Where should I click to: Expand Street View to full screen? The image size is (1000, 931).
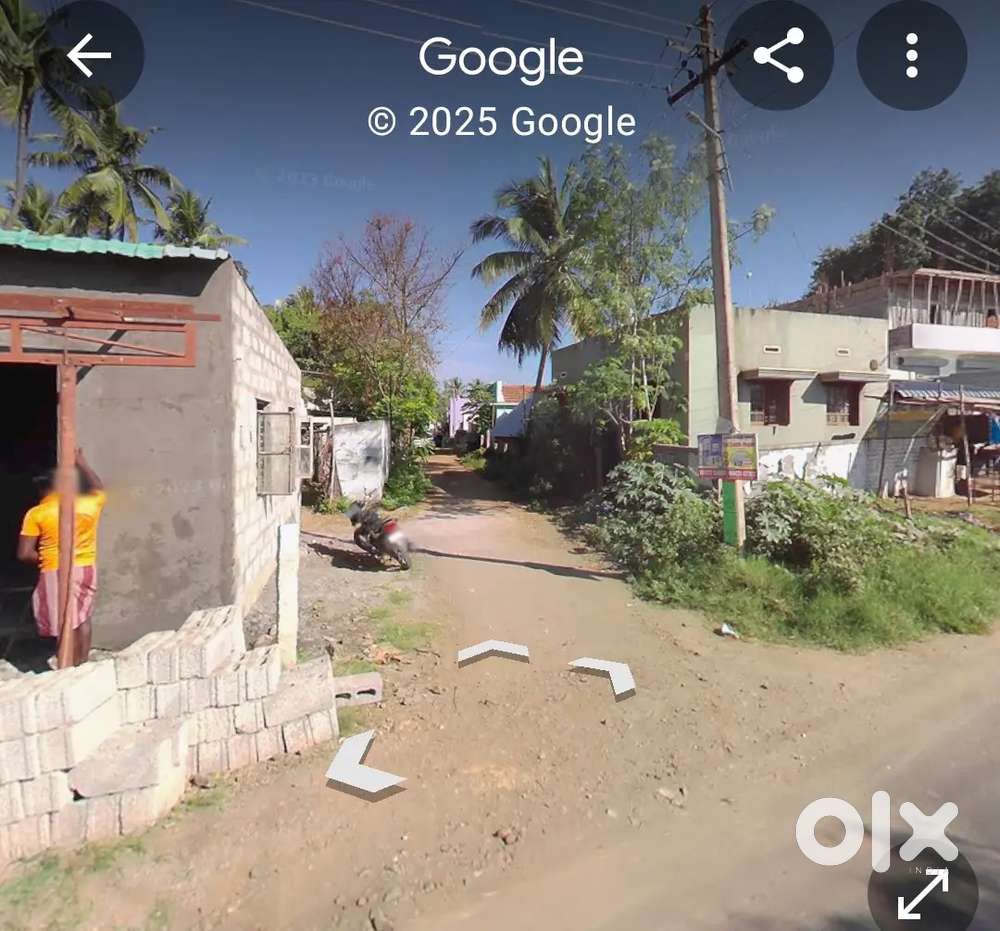[922, 892]
